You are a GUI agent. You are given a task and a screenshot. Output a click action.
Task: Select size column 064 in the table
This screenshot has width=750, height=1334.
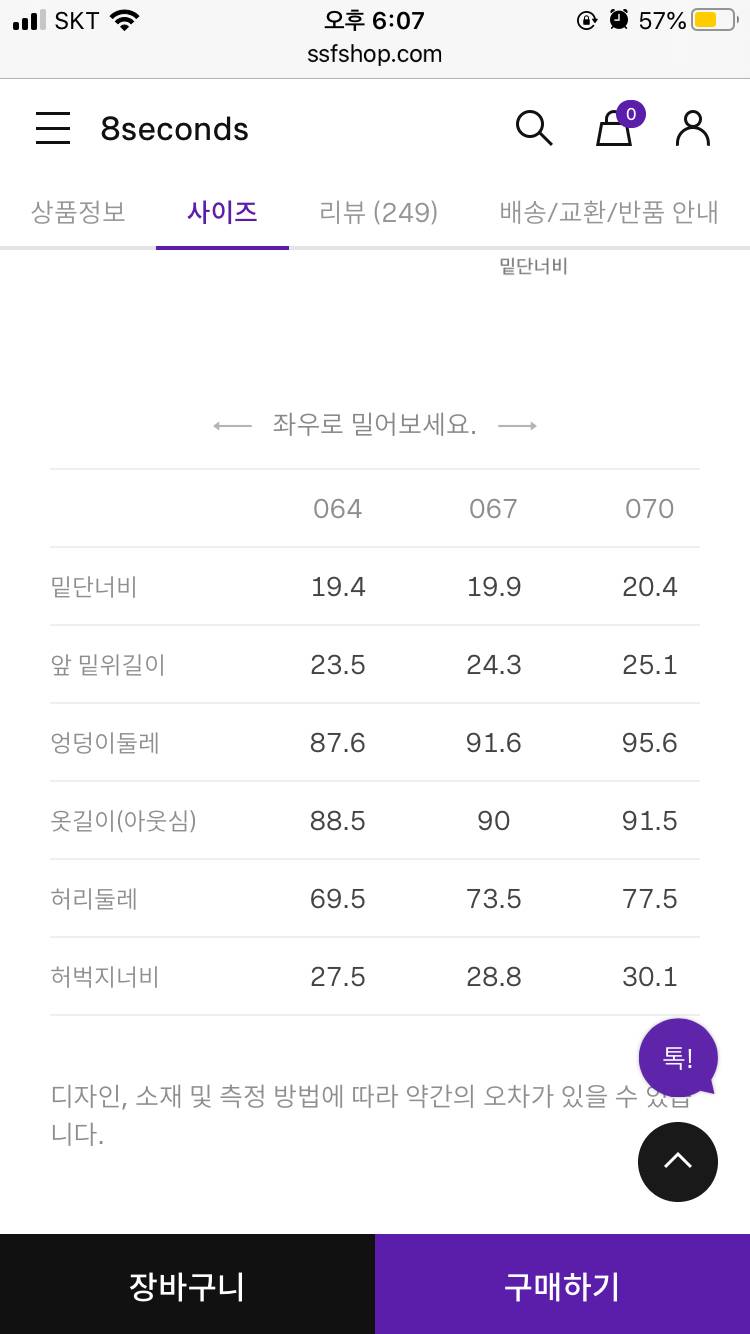tap(337, 508)
